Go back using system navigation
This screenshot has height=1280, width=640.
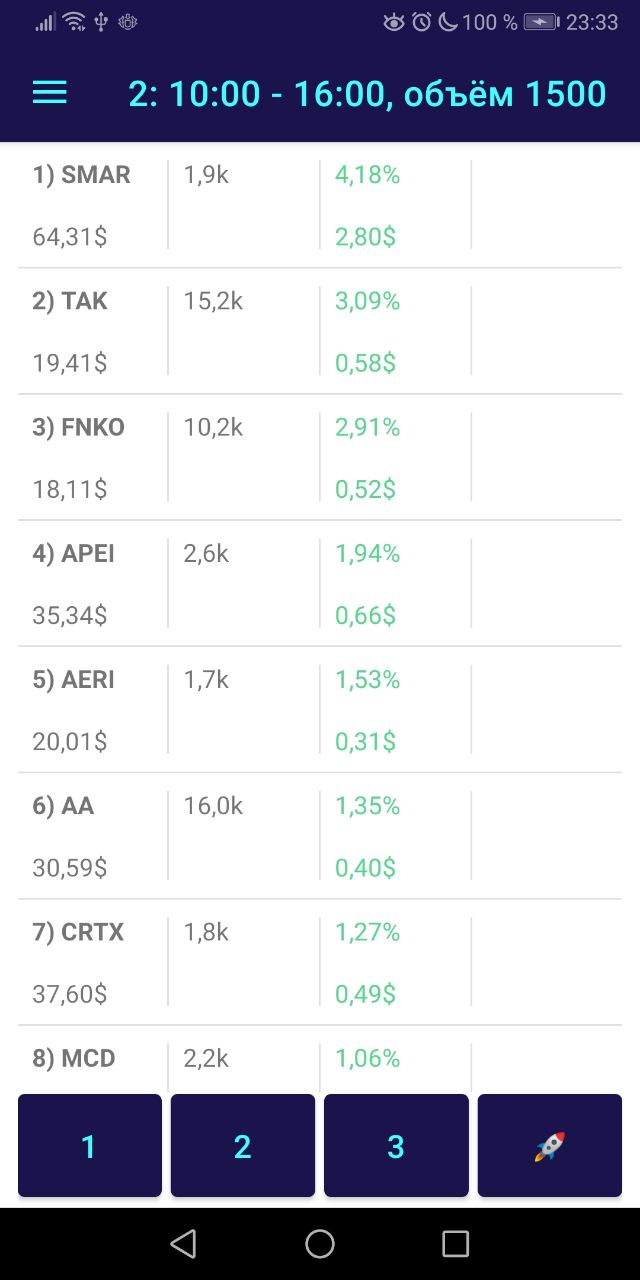[x=183, y=1243]
